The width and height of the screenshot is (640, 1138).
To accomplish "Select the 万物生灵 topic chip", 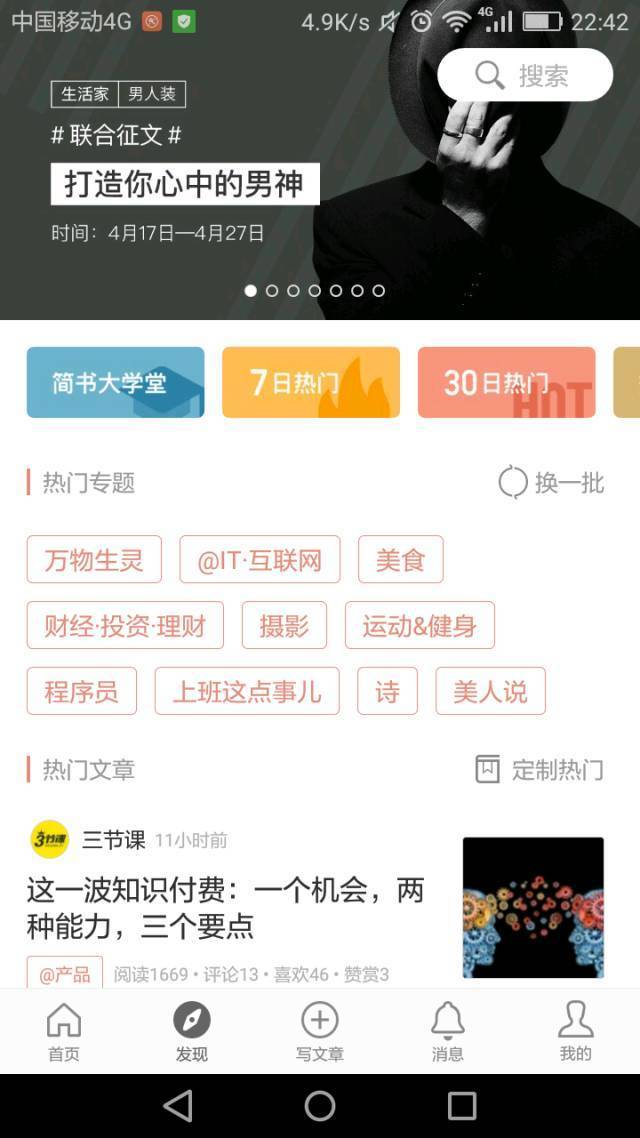I will 94,560.
